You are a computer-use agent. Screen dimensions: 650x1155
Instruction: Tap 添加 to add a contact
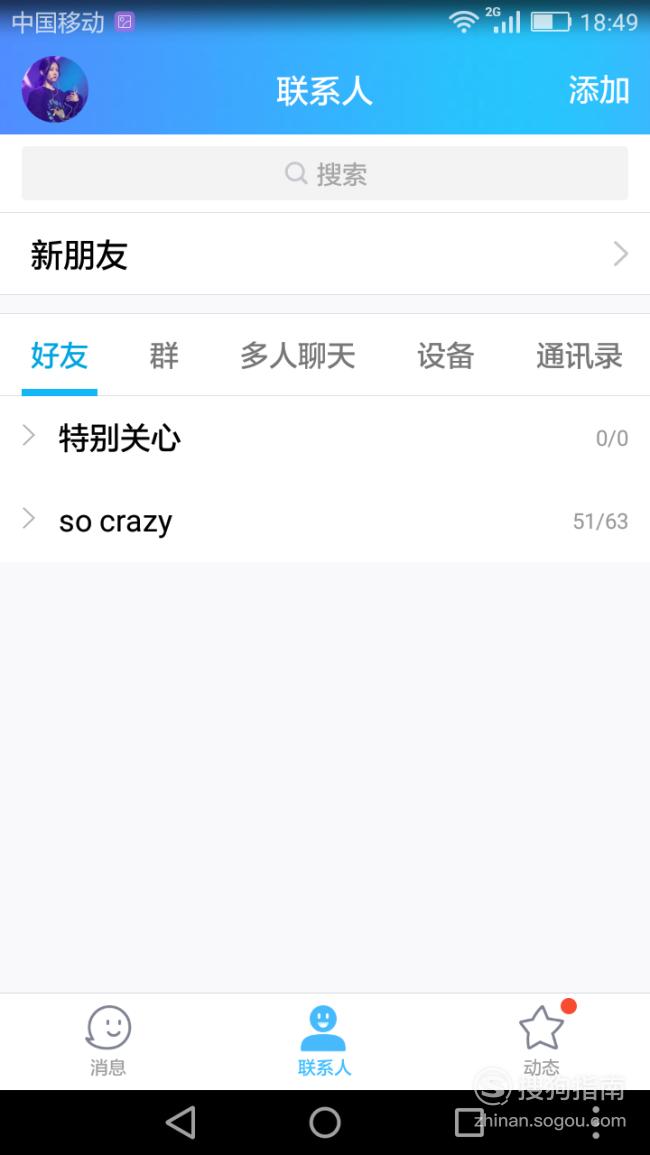coord(598,91)
